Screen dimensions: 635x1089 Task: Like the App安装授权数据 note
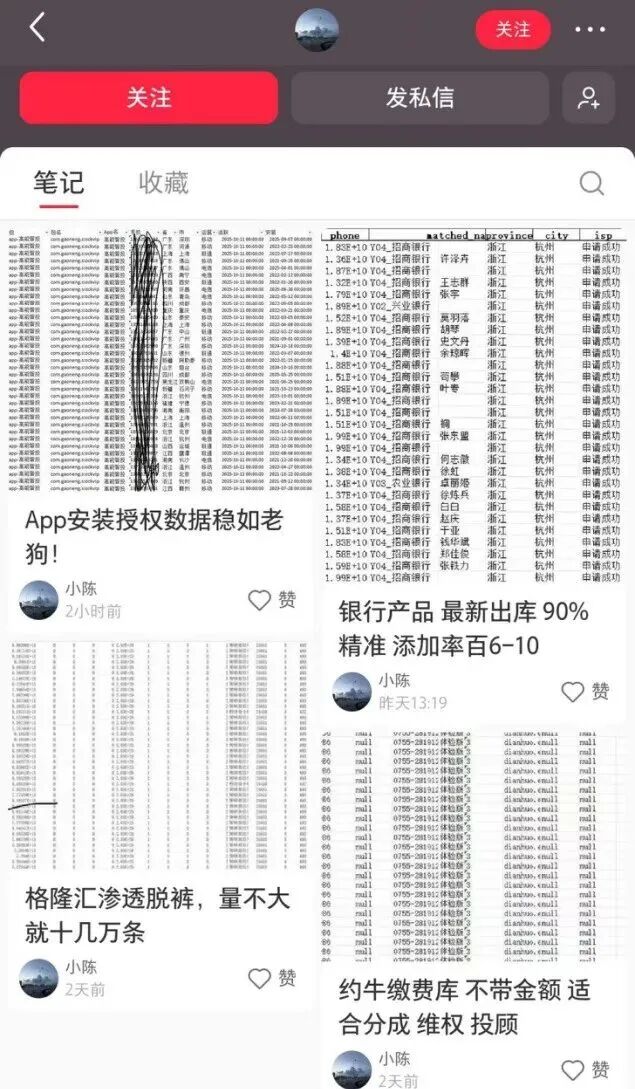point(272,600)
